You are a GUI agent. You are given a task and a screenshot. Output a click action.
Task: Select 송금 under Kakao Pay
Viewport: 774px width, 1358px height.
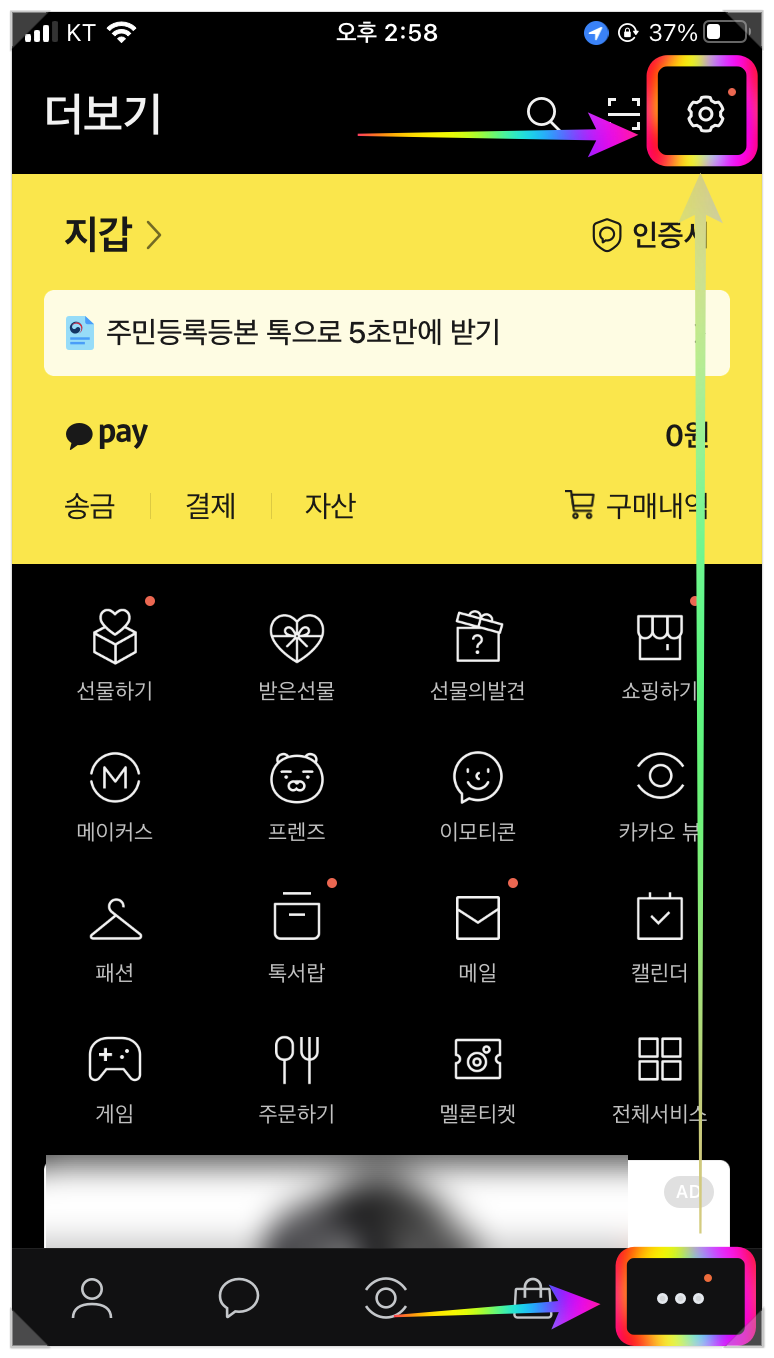coord(90,506)
